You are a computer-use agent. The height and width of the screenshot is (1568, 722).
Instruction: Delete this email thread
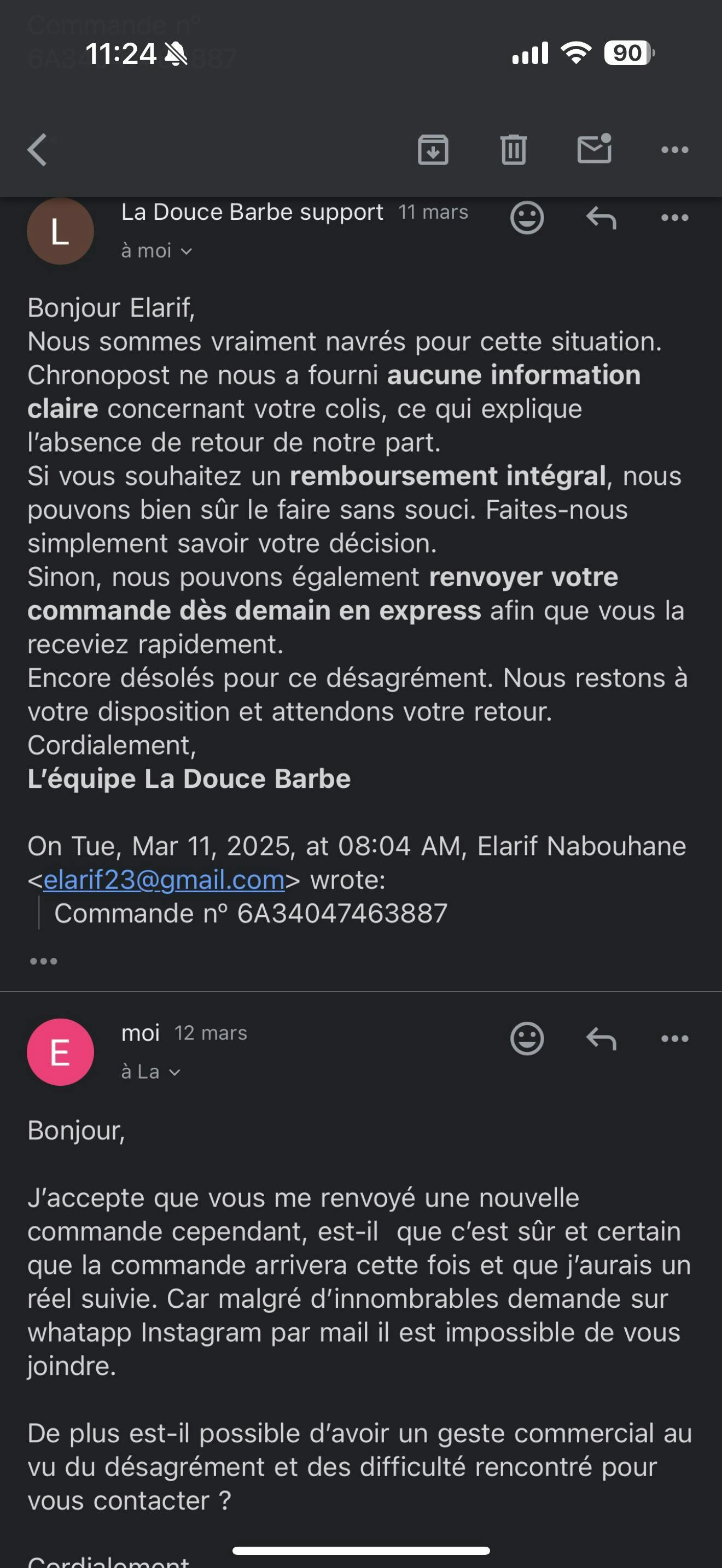point(513,150)
